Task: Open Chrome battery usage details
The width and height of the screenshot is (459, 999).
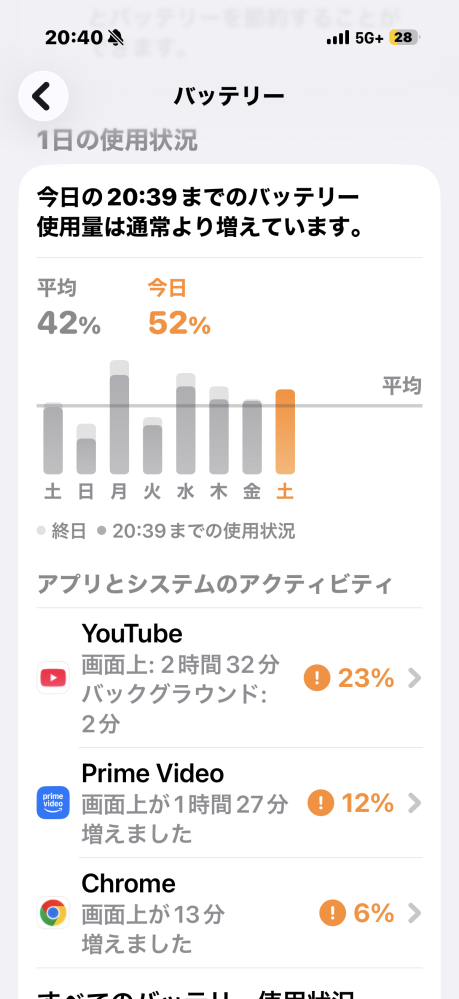Action: (230, 913)
